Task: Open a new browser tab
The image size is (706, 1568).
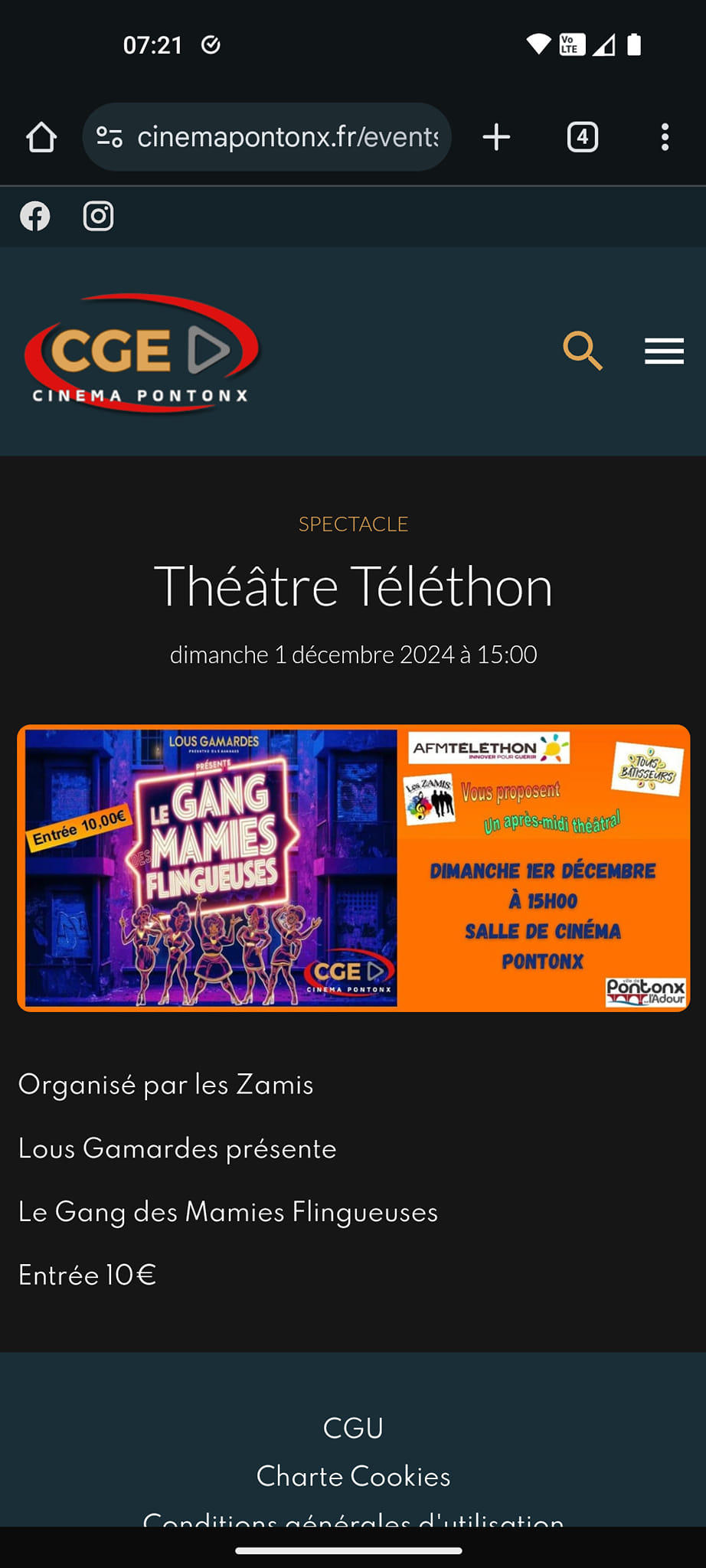Action: pyautogui.click(x=496, y=137)
